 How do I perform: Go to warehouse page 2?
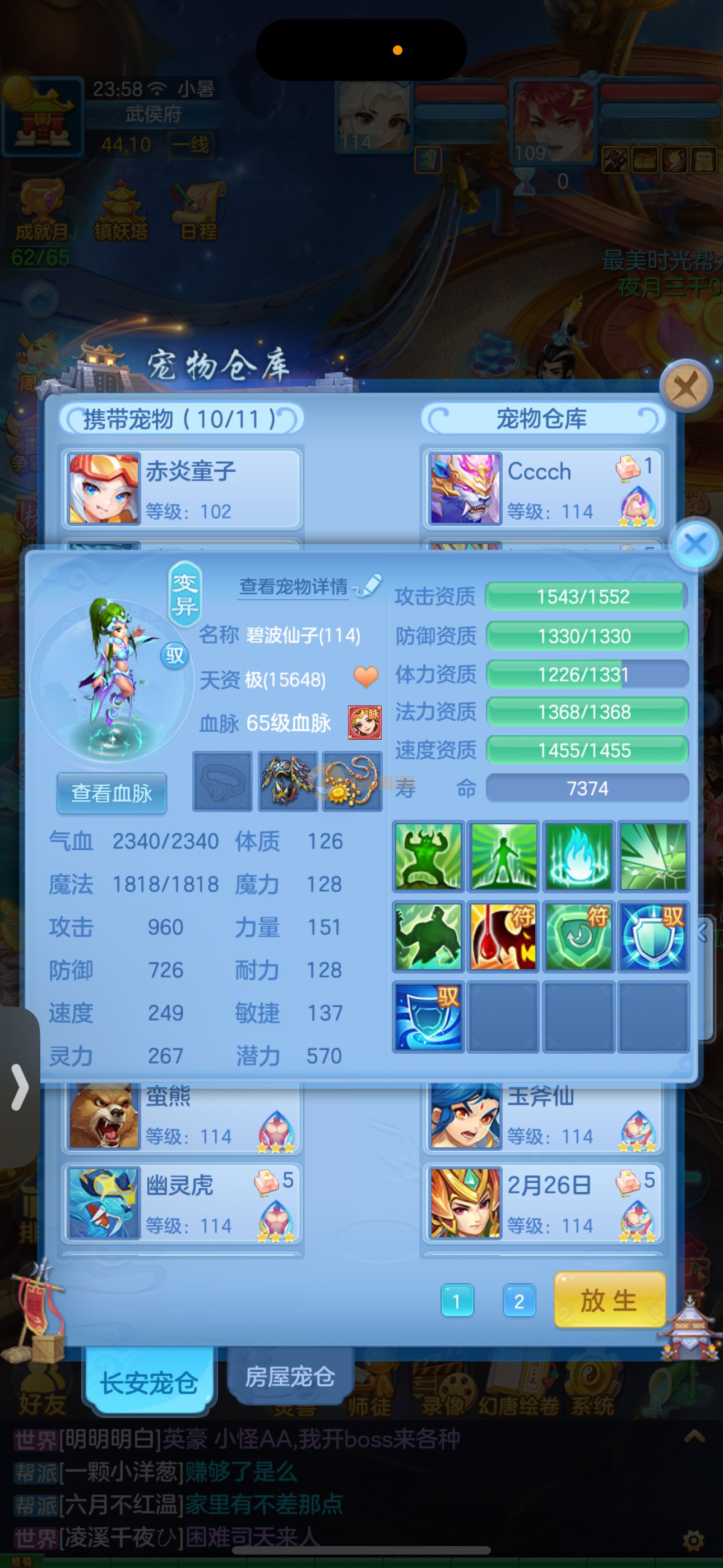(518, 1301)
